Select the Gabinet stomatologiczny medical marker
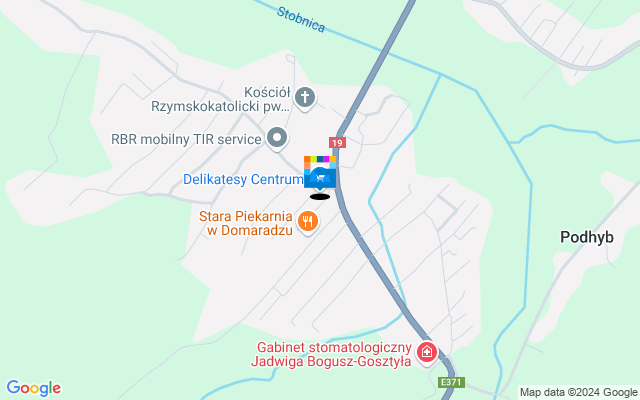The image size is (640, 400). coord(427,352)
